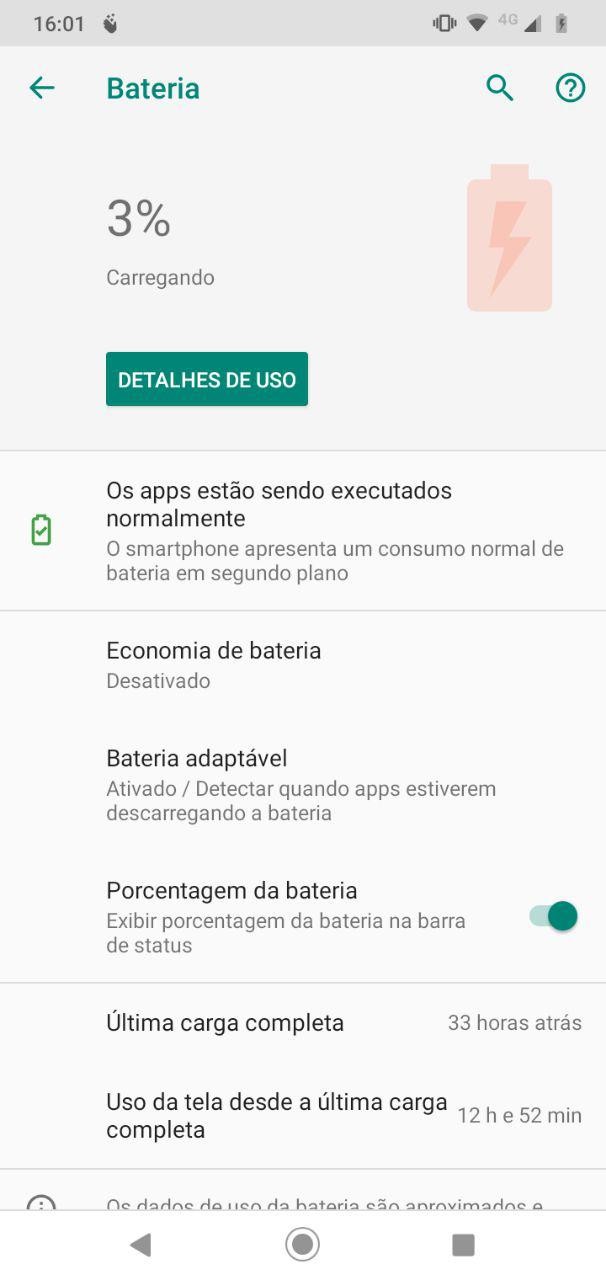This screenshot has height=1280, width=606.
Task: Open recent apps from navigation bar
Action: coord(463,1244)
